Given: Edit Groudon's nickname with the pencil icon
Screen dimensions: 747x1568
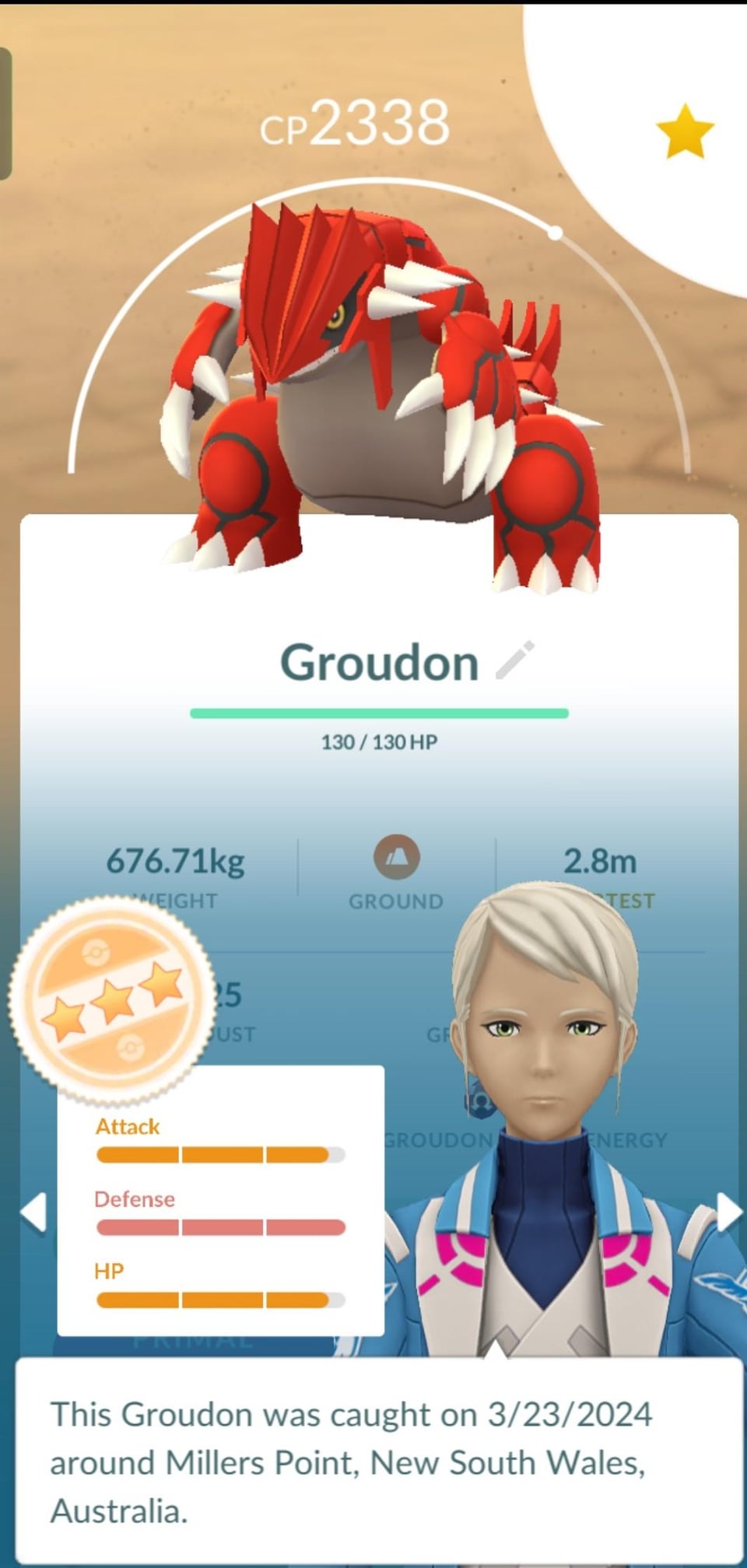Looking at the screenshot, I should click(515, 660).
